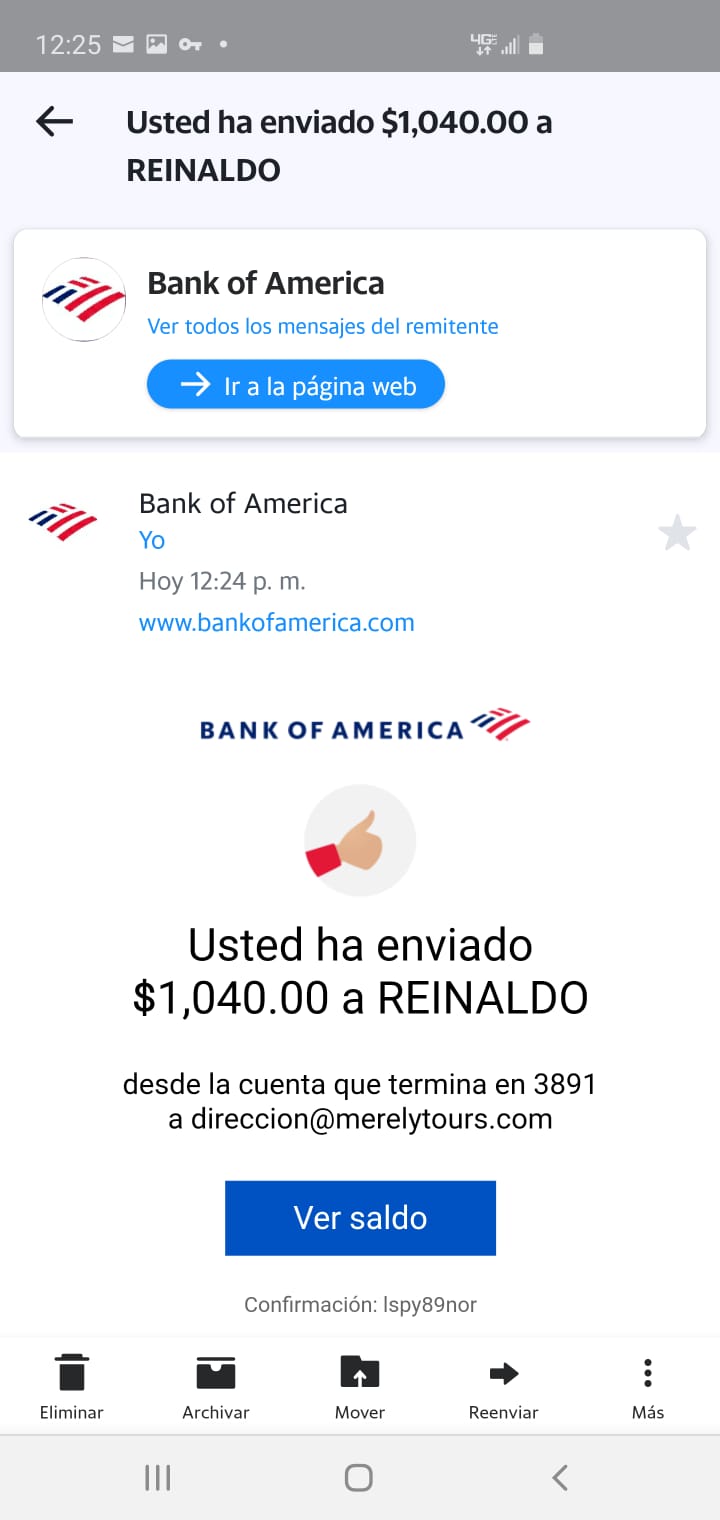Go back using the arrow in the header
Viewport: 720px width, 1520px height.
click(x=55, y=122)
